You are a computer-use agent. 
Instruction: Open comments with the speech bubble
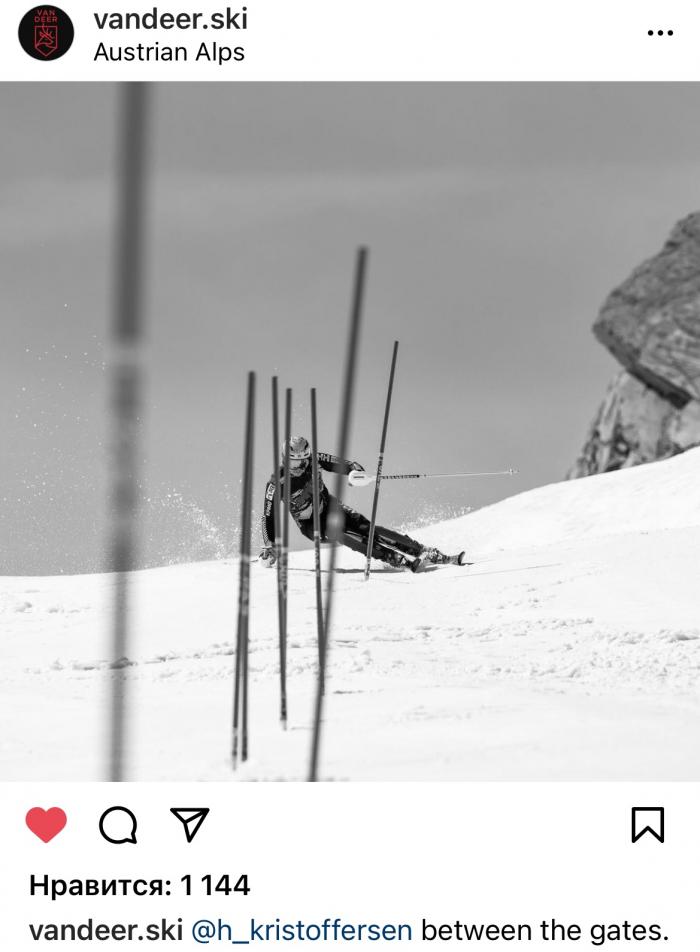tap(118, 825)
